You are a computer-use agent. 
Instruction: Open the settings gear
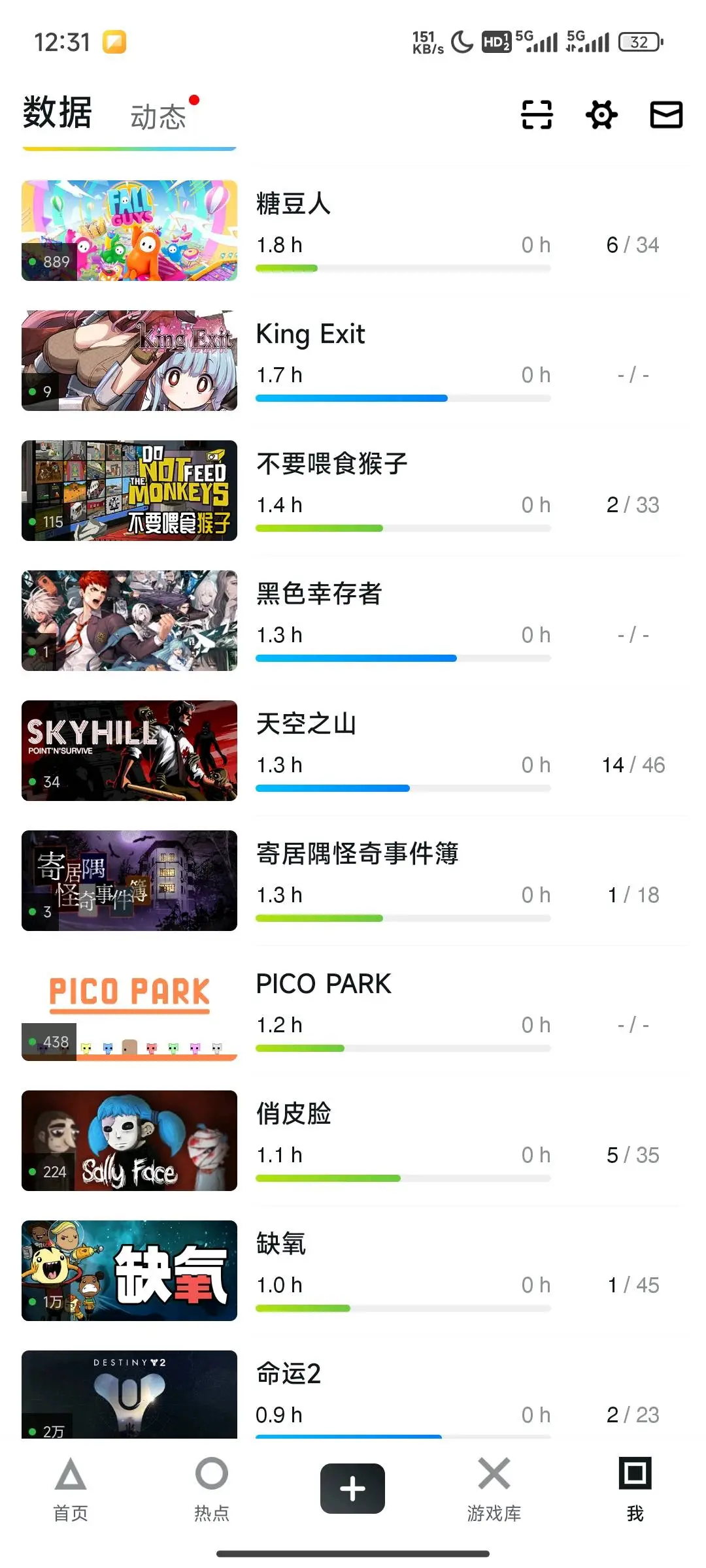[x=601, y=115]
